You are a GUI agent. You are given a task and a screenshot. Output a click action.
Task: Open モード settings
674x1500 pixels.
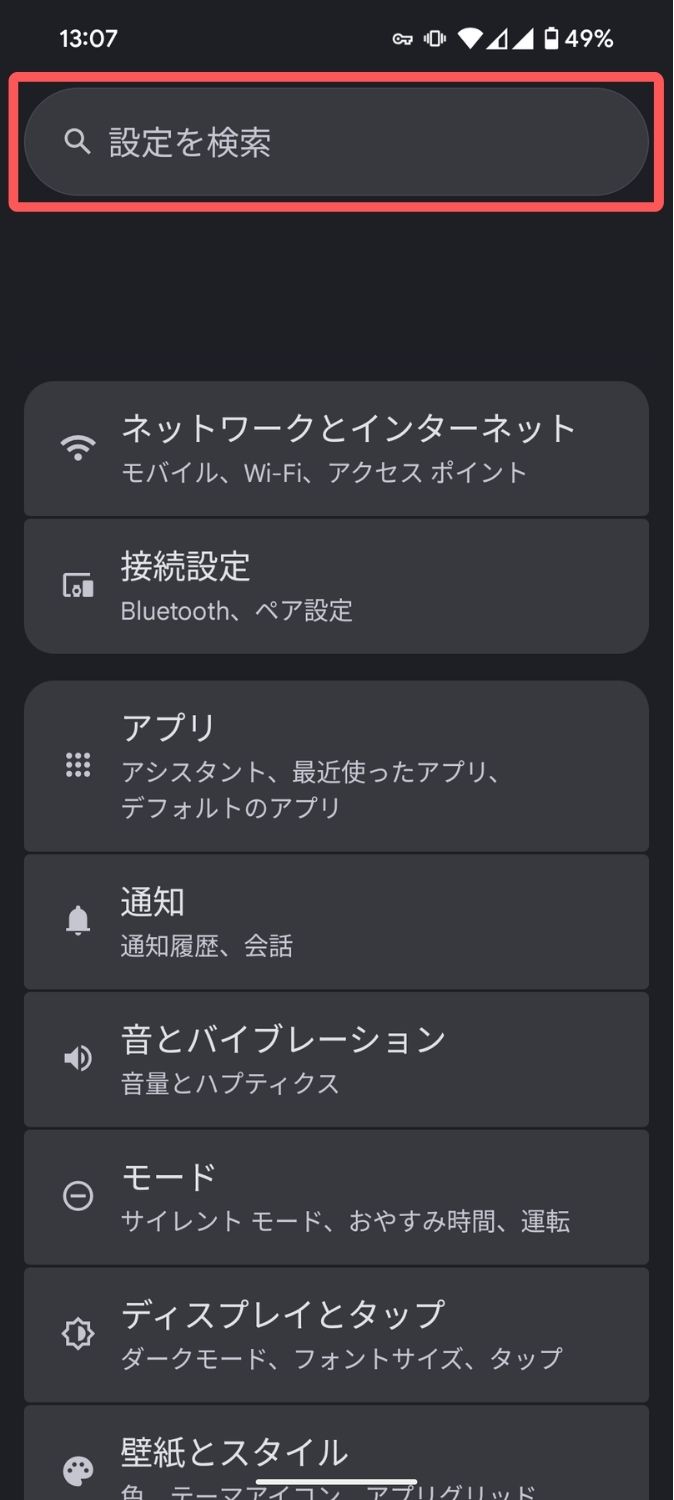[336, 1198]
